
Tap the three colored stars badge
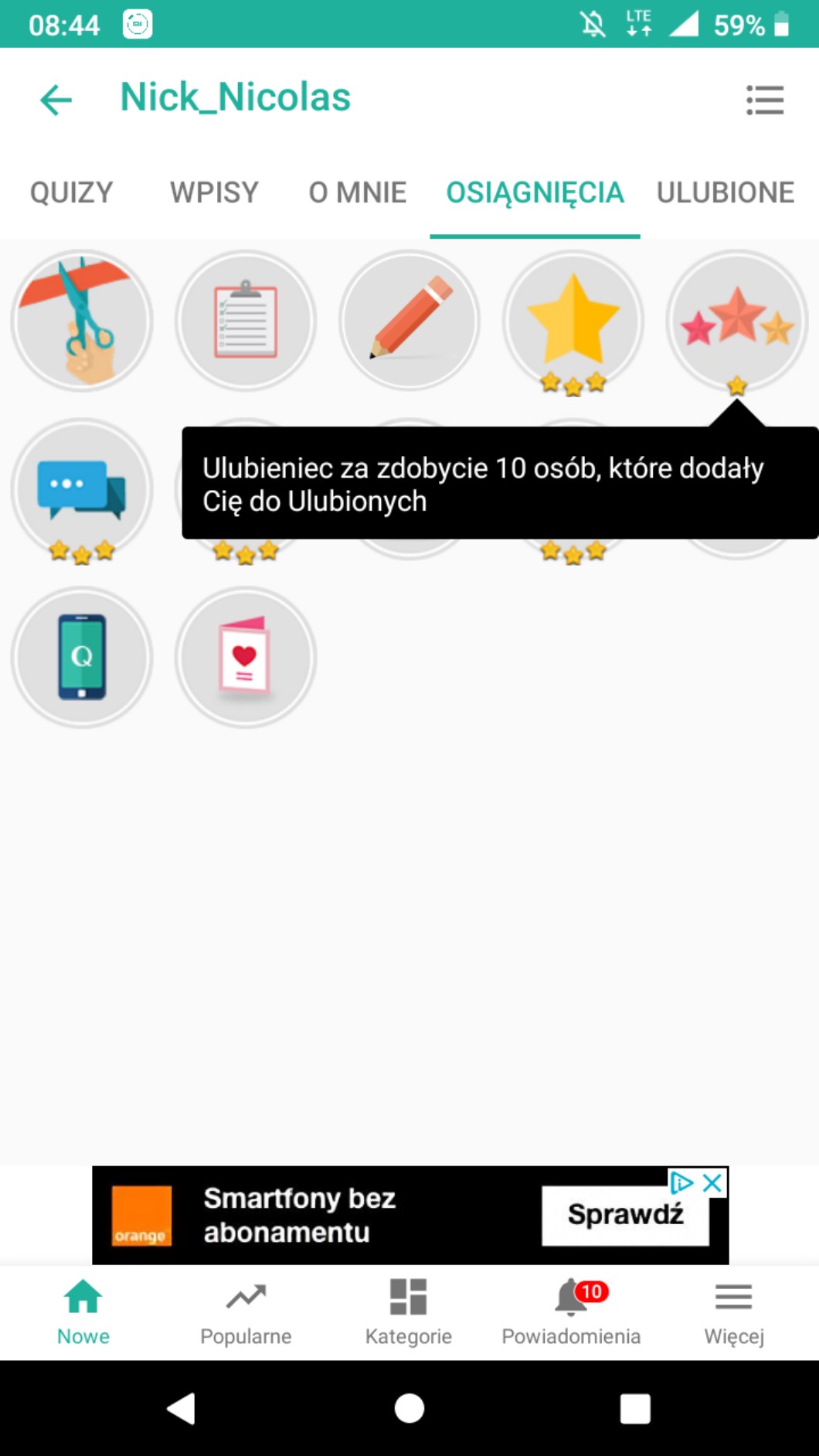tap(736, 321)
